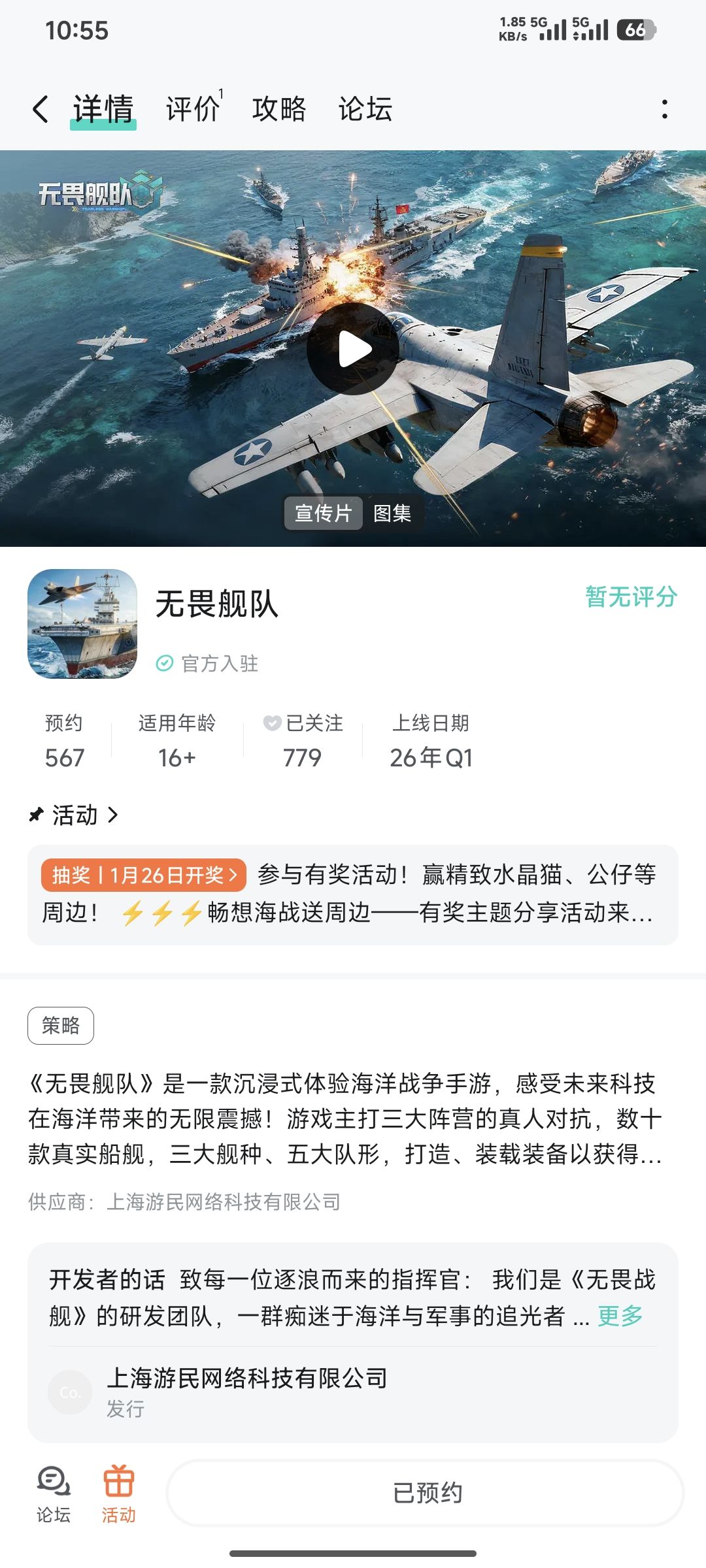
Task: Open the 论坛 tab at the top
Action: click(x=365, y=108)
